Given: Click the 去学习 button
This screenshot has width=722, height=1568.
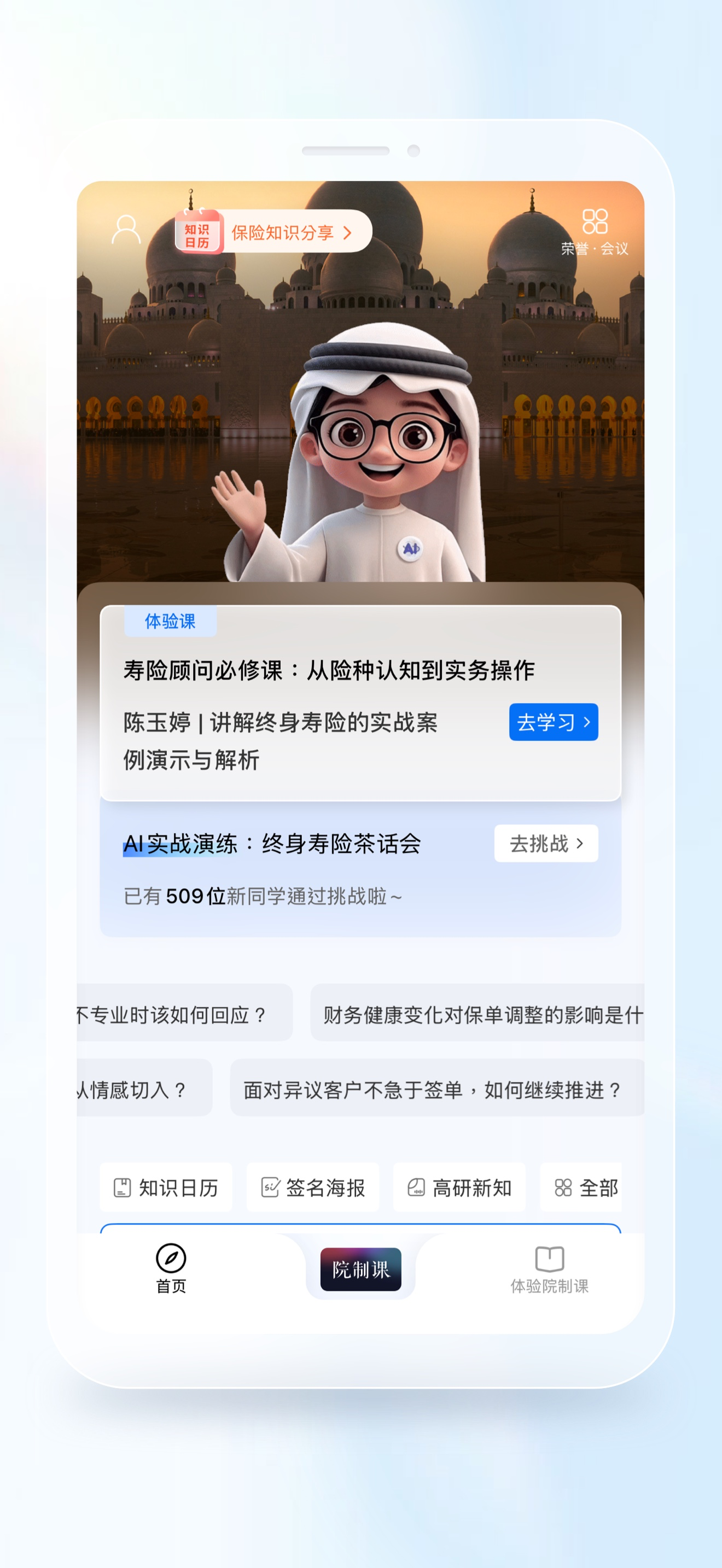Looking at the screenshot, I should pyautogui.click(x=553, y=722).
